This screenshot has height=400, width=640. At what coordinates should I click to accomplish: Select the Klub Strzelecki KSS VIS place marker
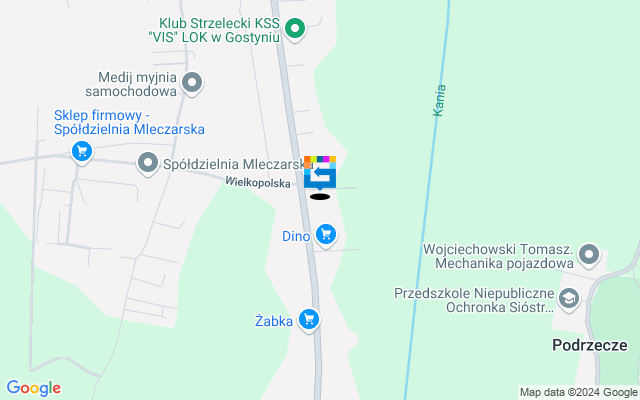[x=294, y=29]
